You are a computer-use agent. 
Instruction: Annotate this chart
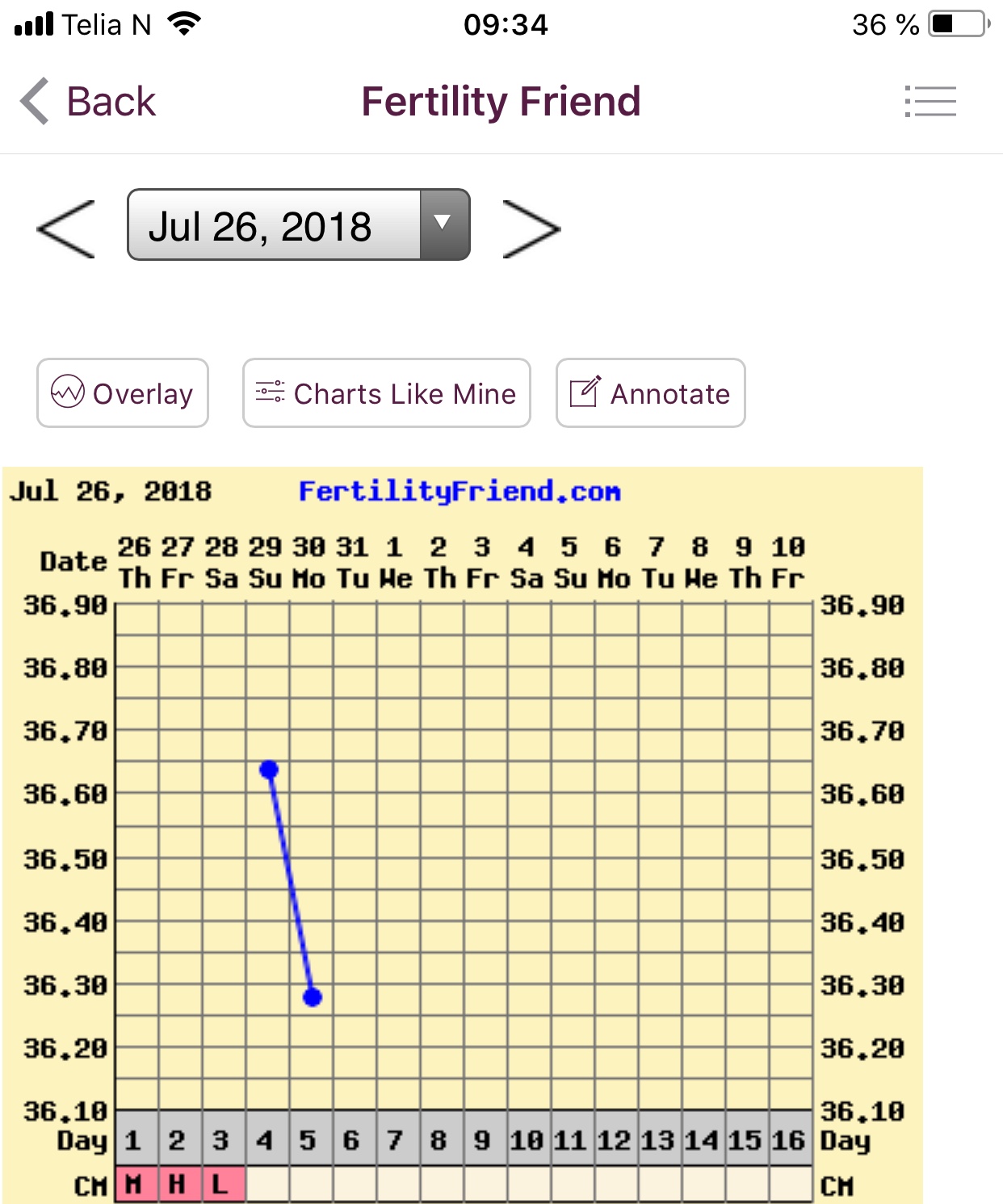tap(650, 393)
